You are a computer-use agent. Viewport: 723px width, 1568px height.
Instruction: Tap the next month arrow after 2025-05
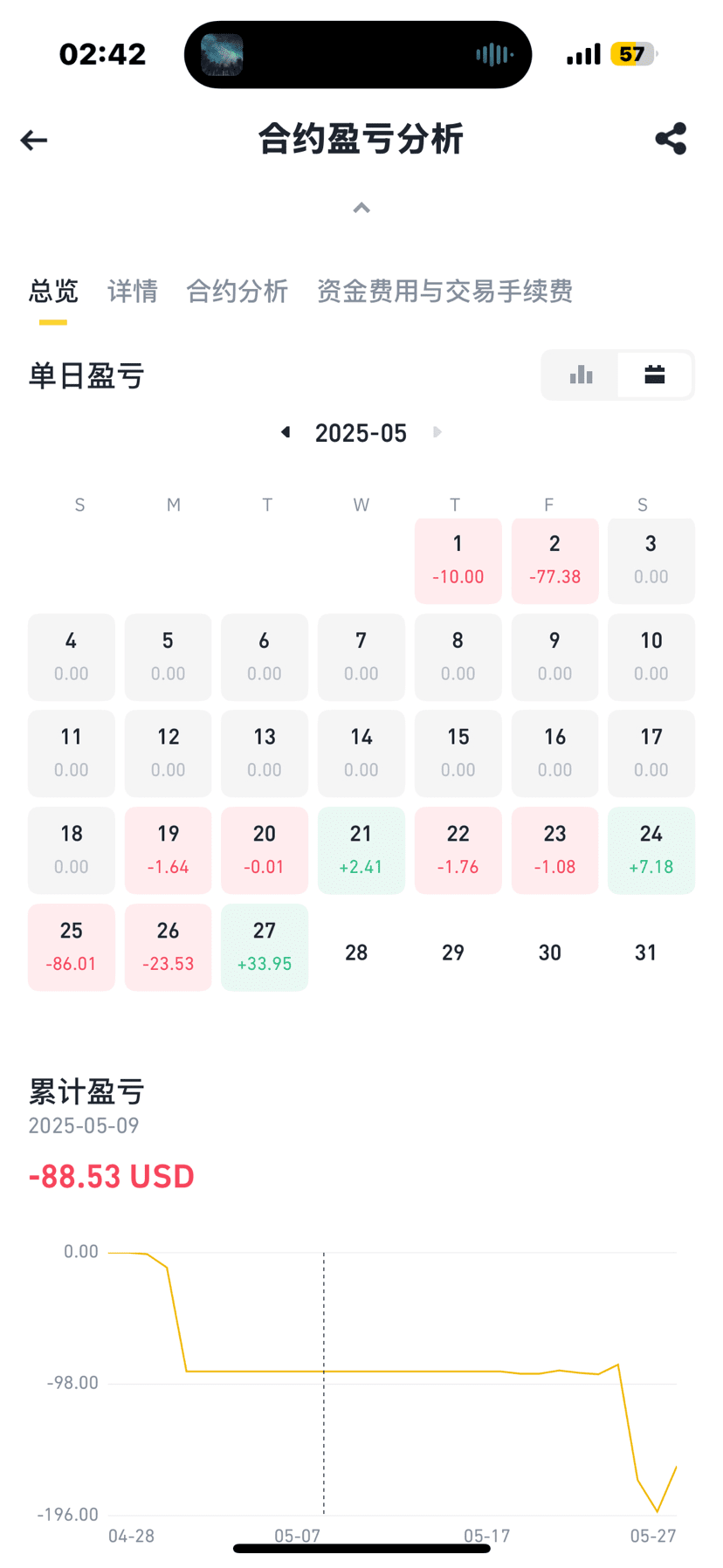pyautogui.click(x=437, y=432)
